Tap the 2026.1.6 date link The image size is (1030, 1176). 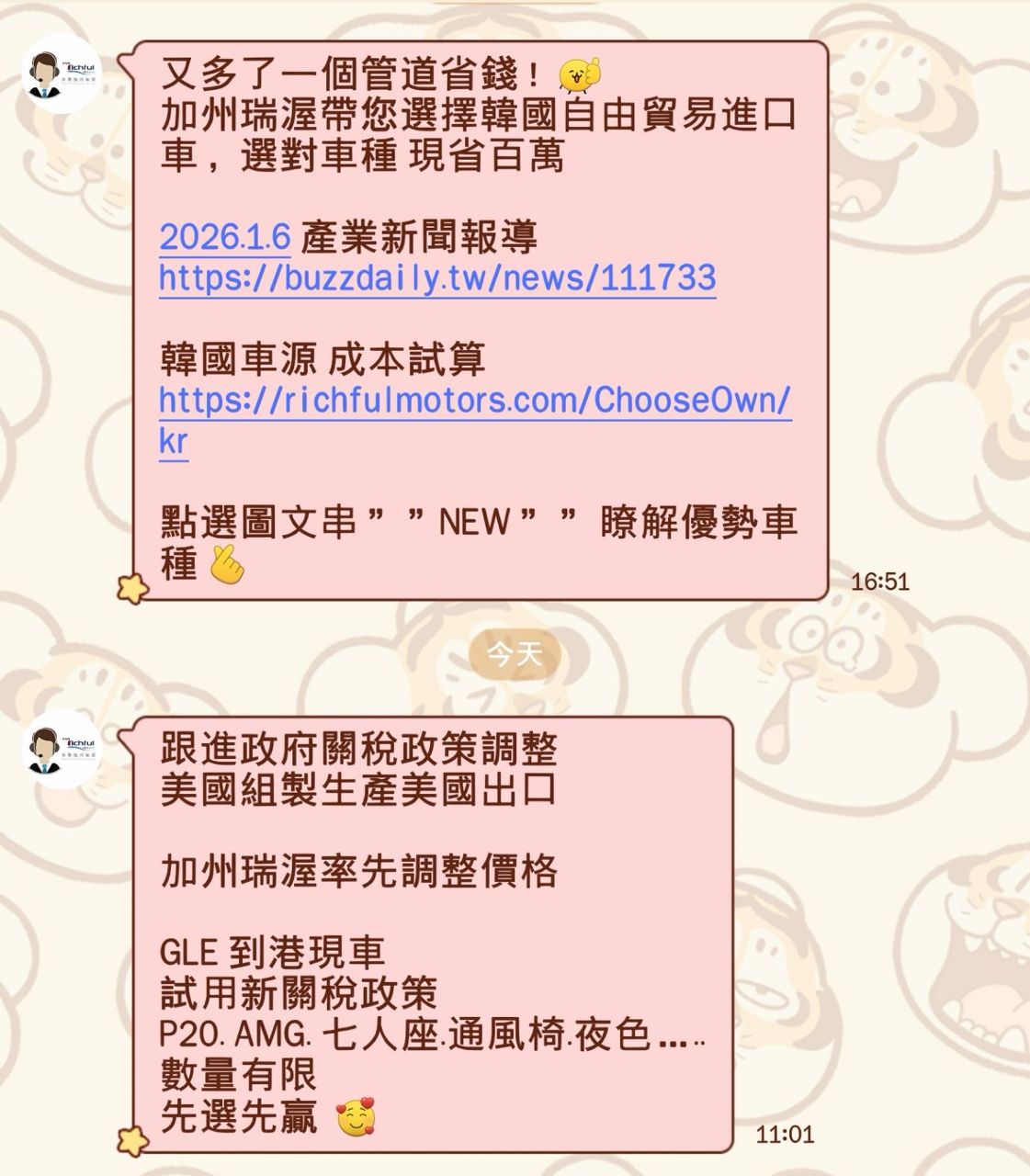tap(225, 238)
